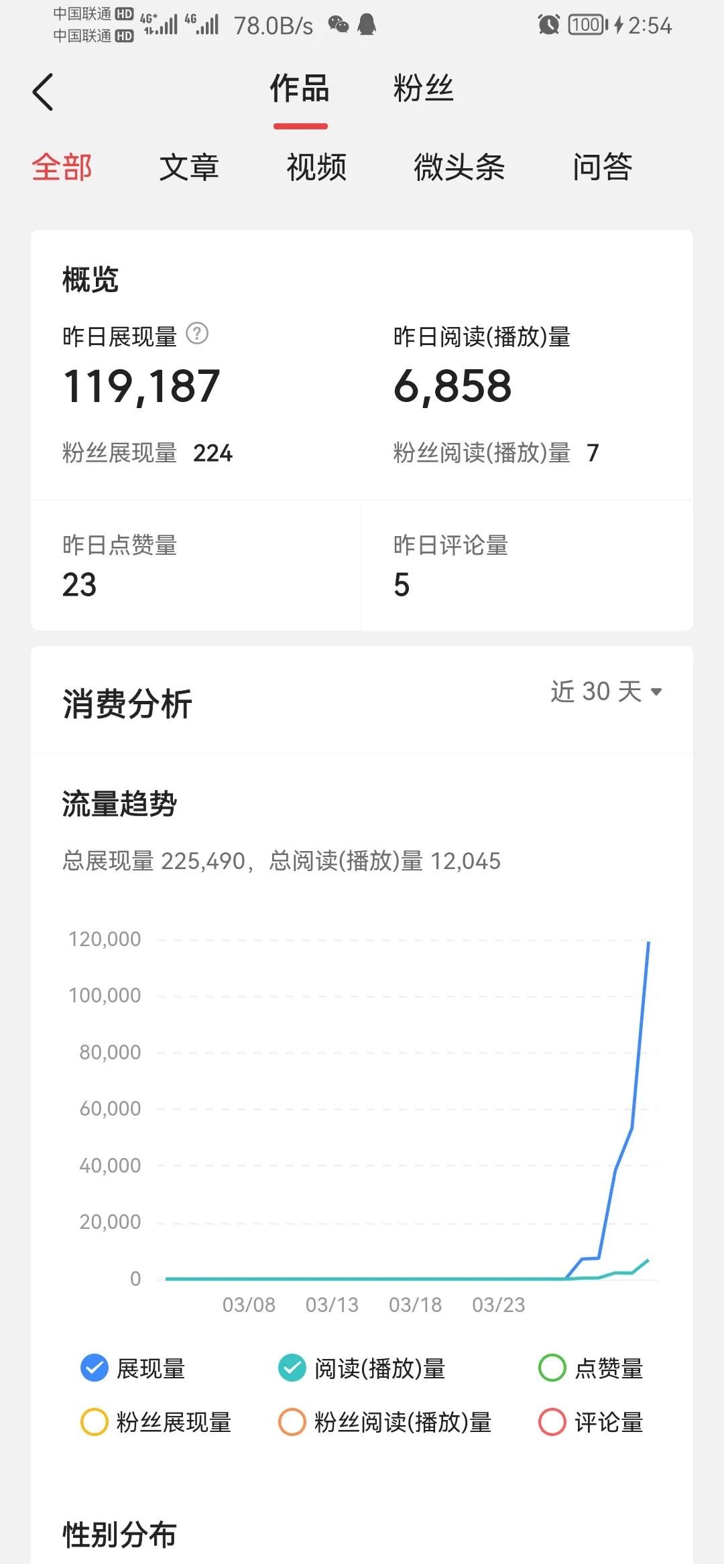The width and height of the screenshot is (724, 1568).
Task: Enable 粉丝展现量 line on the chart
Action: click(x=95, y=1422)
